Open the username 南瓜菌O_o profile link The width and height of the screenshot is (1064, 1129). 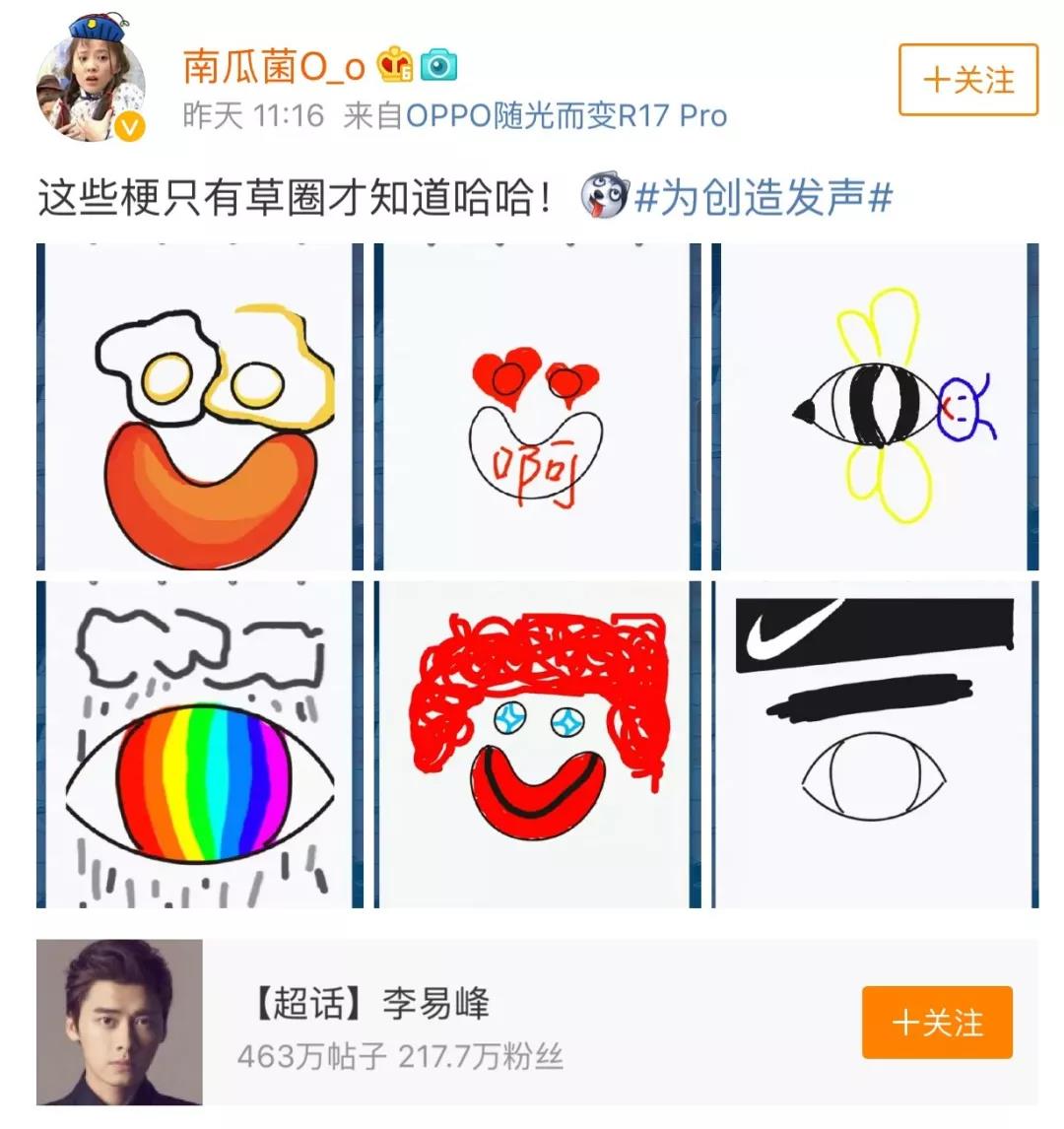click(274, 67)
